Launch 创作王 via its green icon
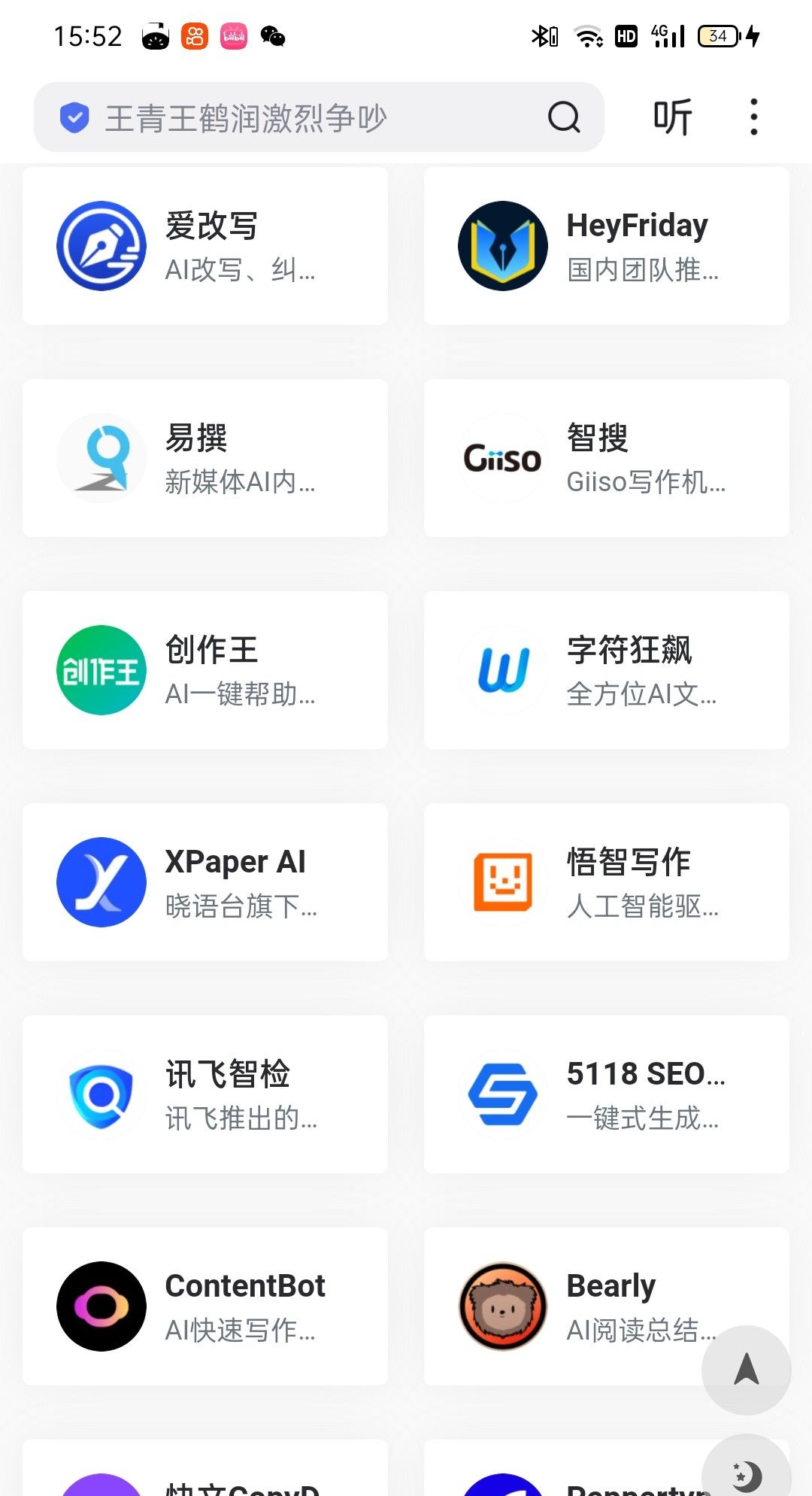 point(101,671)
